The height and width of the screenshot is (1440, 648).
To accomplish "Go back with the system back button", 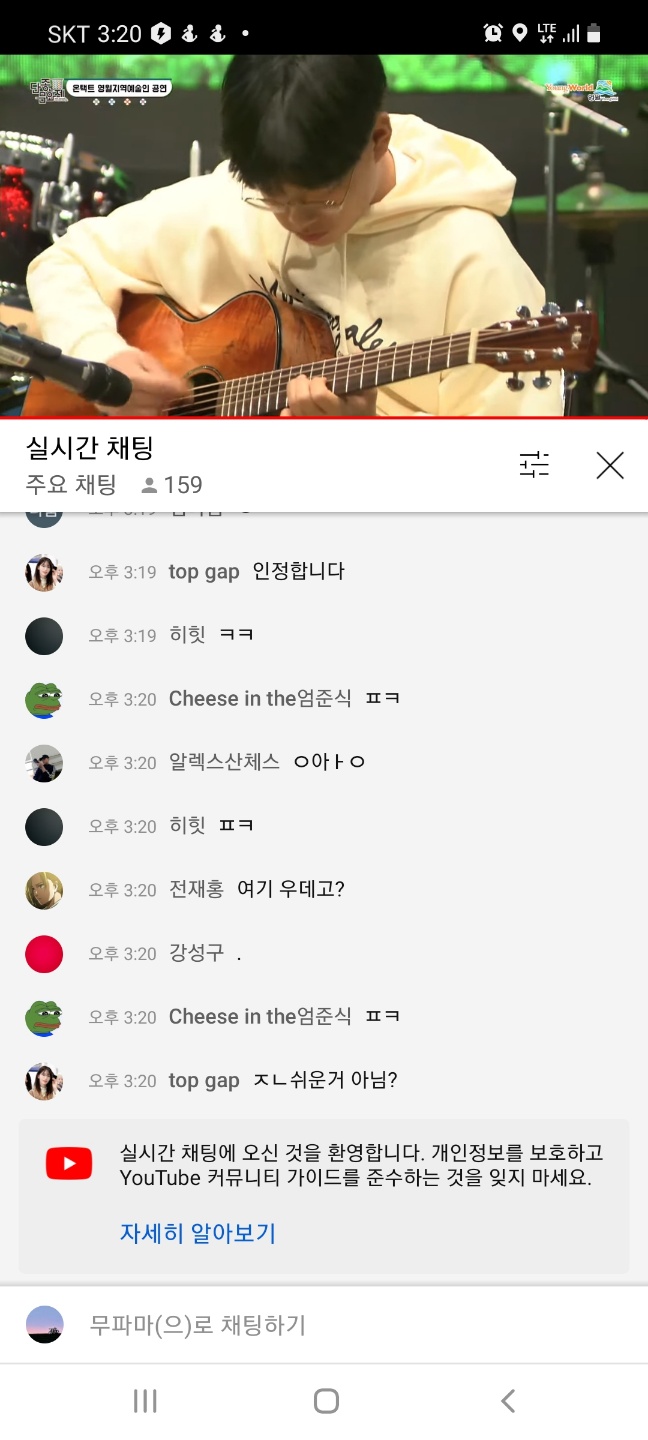I will (508, 1401).
